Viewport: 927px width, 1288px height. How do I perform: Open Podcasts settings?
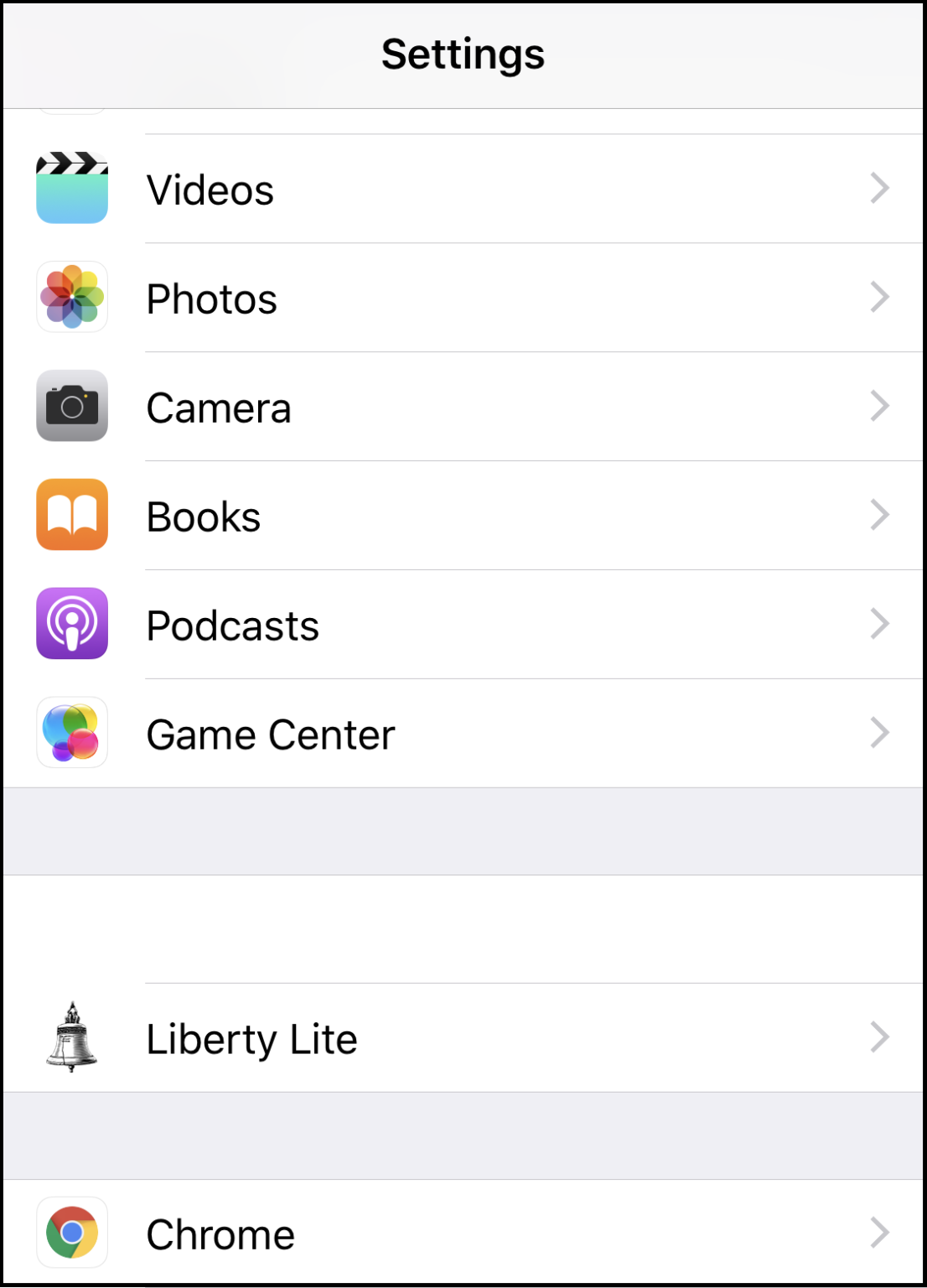click(463, 626)
